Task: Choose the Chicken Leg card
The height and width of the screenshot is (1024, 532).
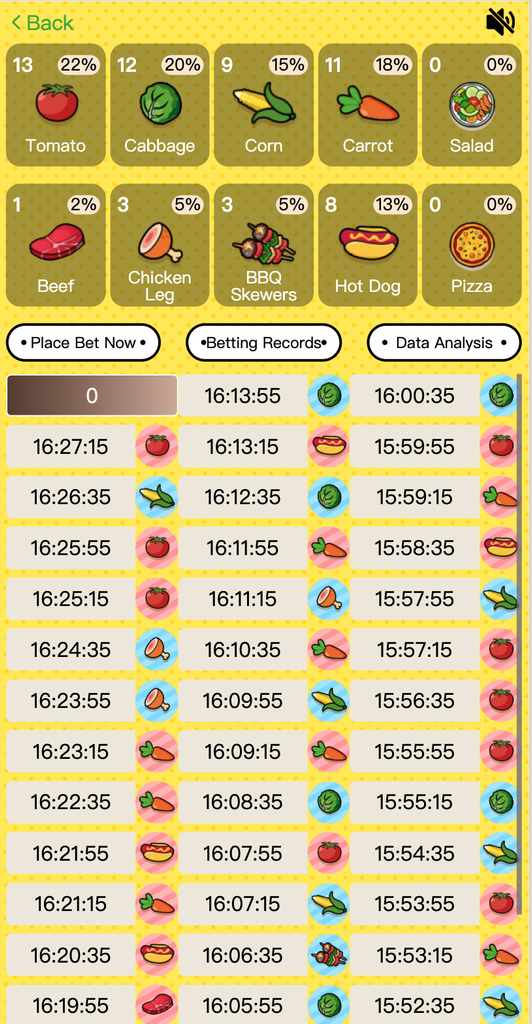Action: click(x=160, y=246)
